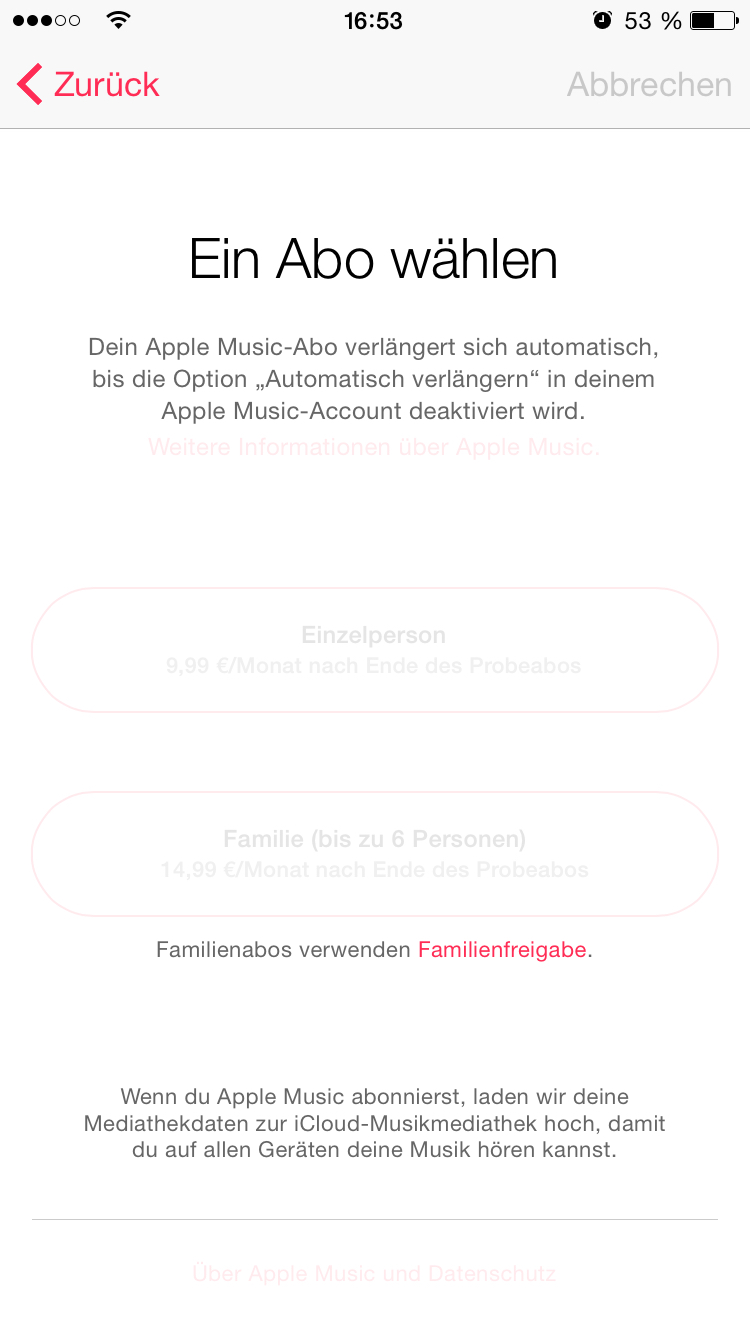Choose the Familie (bis zu 6 Personen) plan
Image resolution: width=750 pixels, height=1334 pixels.
[x=375, y=854]
